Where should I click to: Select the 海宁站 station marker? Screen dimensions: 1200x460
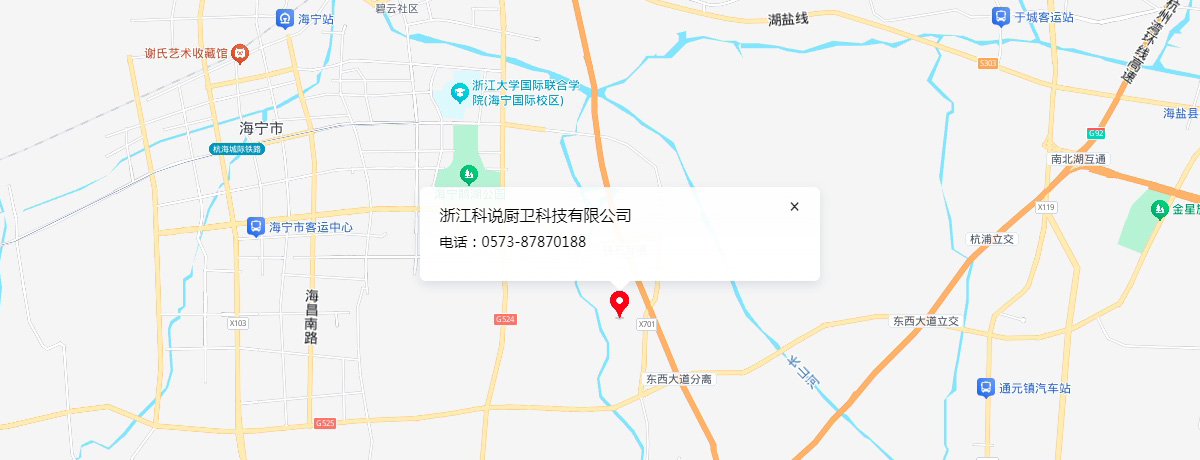click(x=285, y=18)
